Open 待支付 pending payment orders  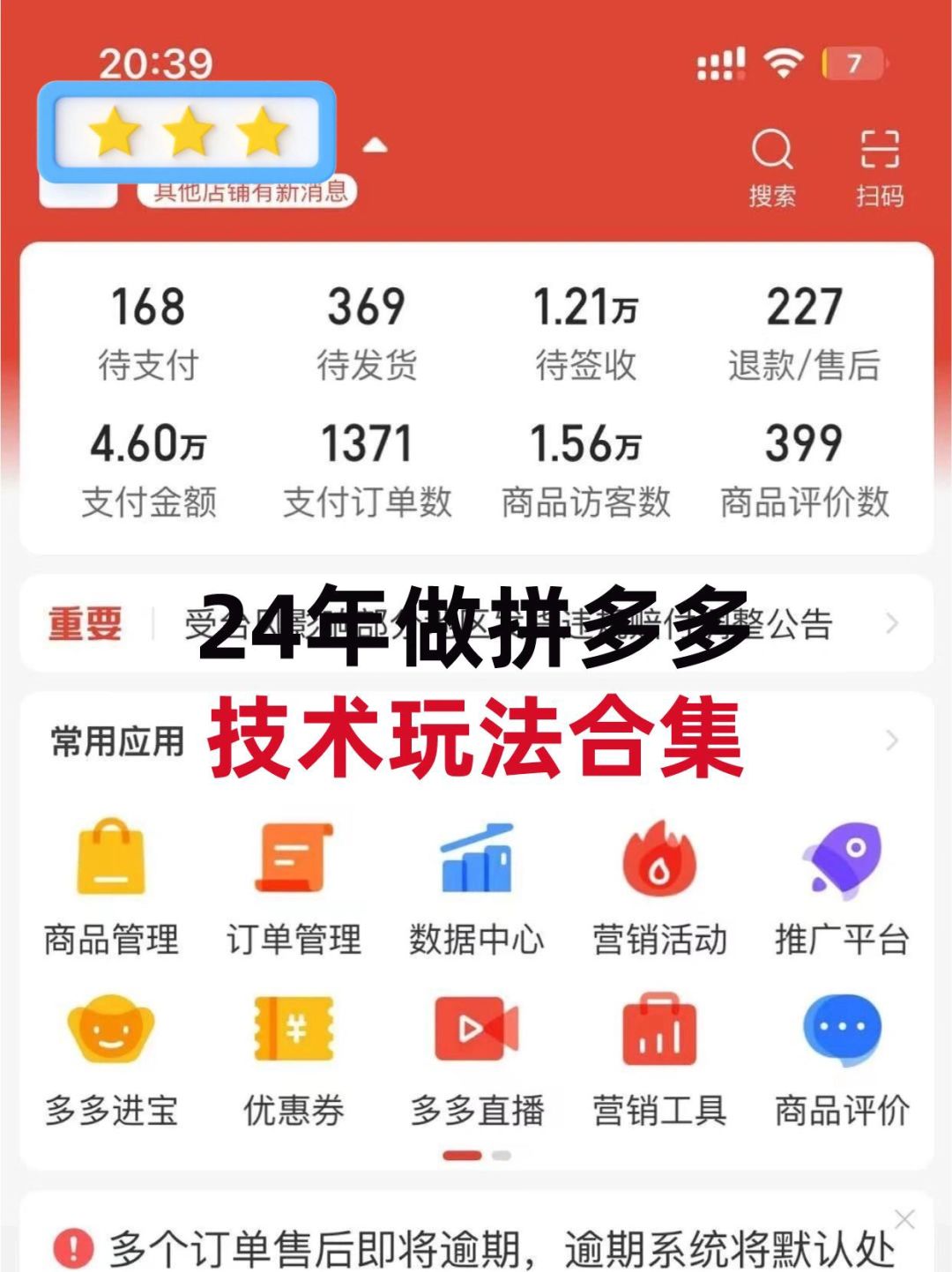(x=148, y=331)
